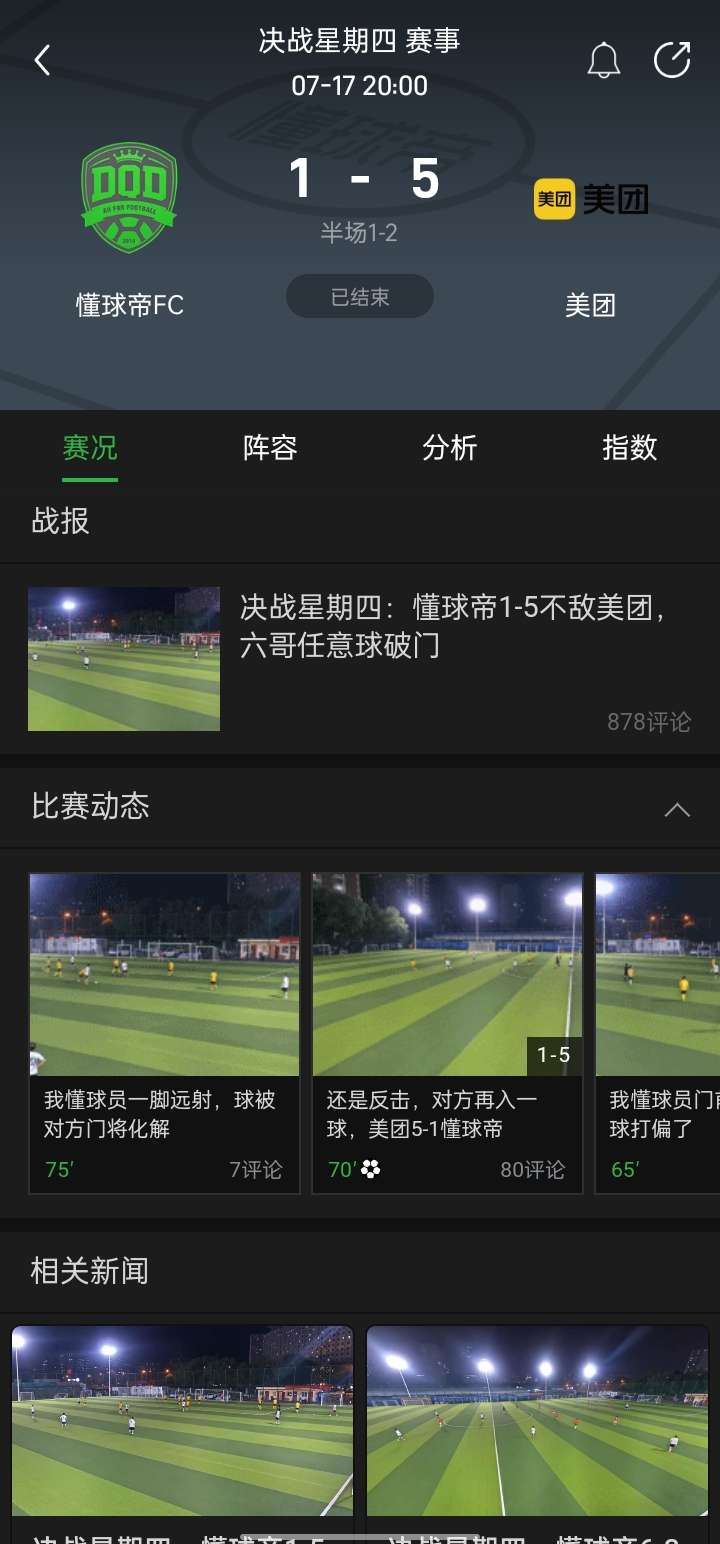The image size is (720, 1544).
Task: Switch to the 分析 tab
Action: click(x=449, y=448)
